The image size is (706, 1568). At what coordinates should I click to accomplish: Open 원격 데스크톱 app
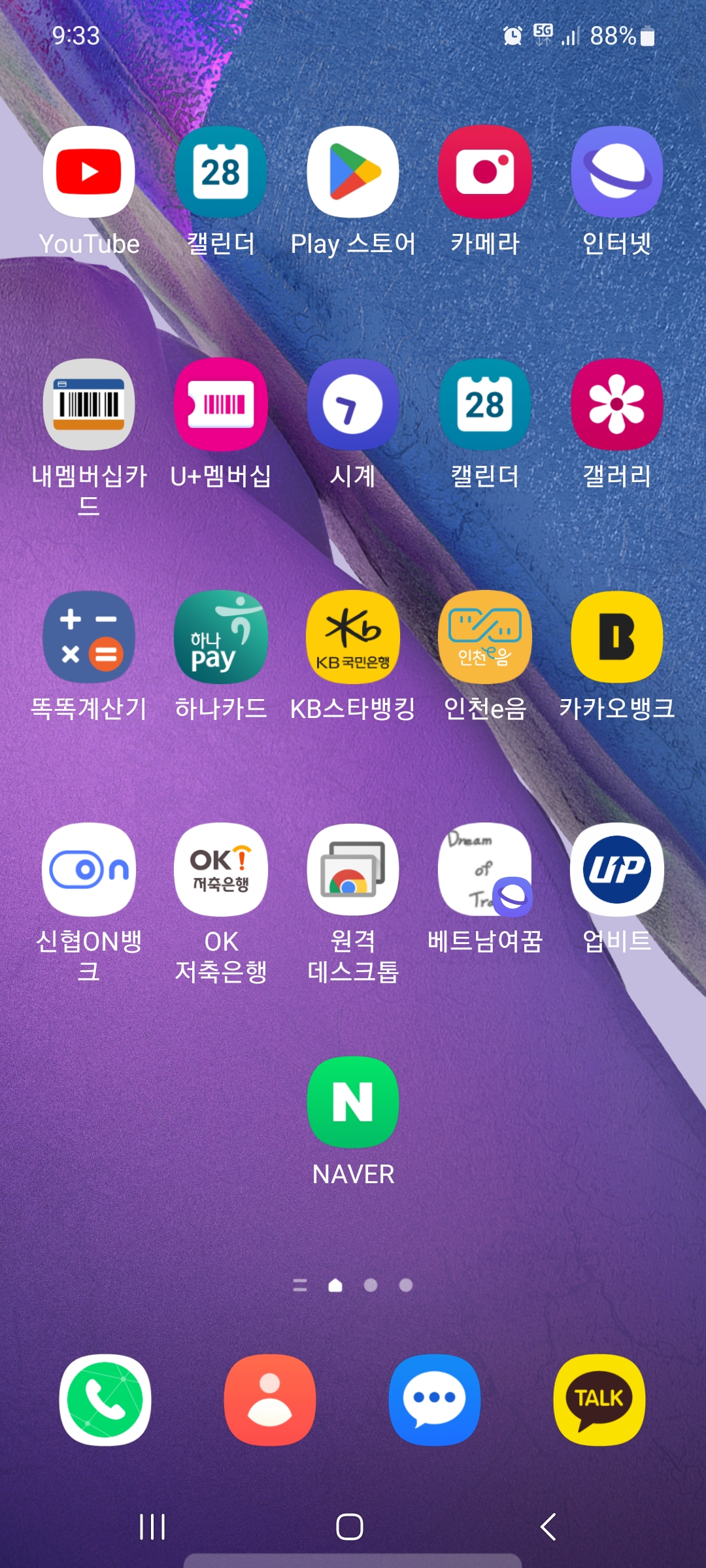click(x=353, y=870)
